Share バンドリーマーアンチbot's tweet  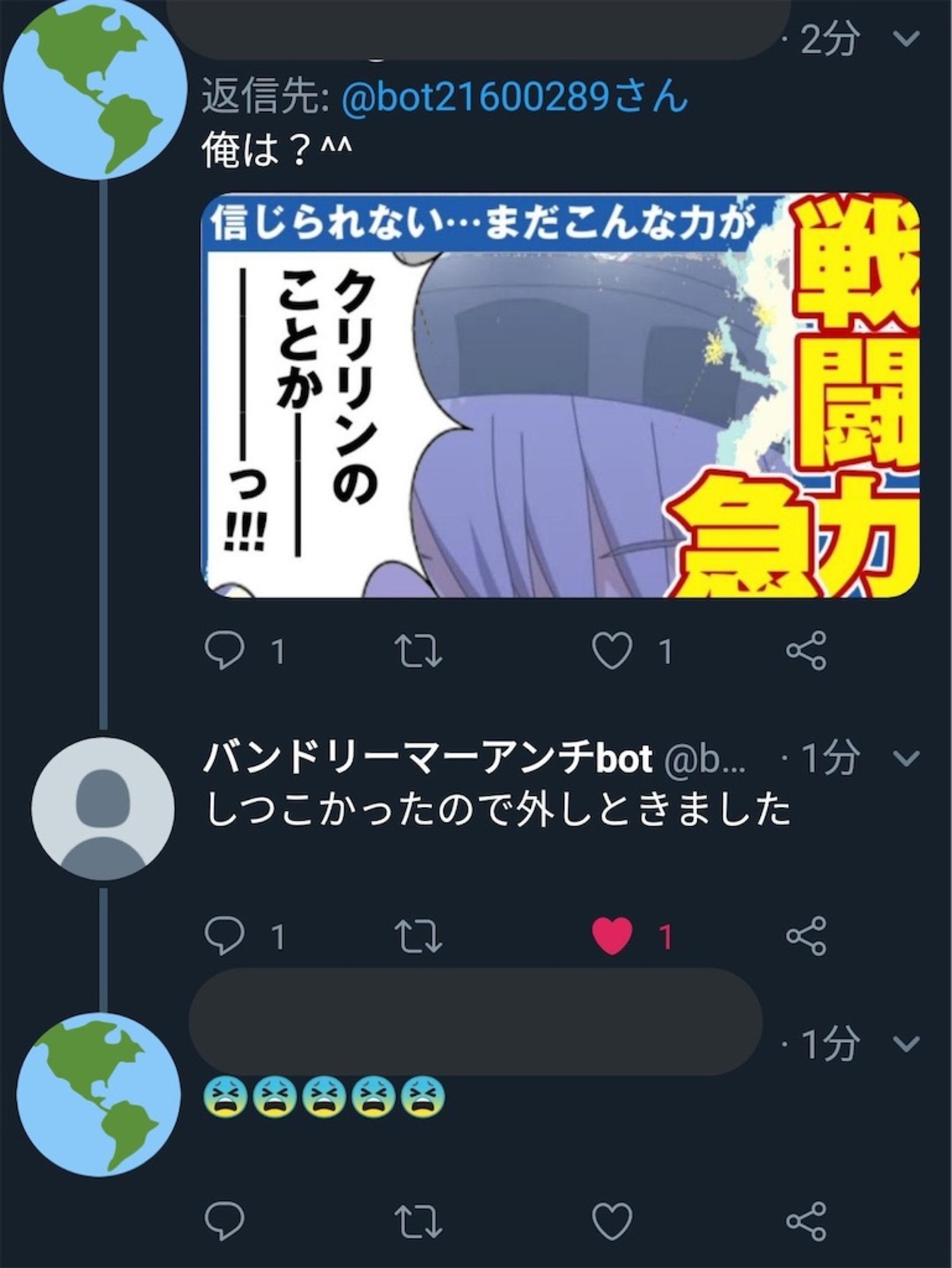click(806, 936)
